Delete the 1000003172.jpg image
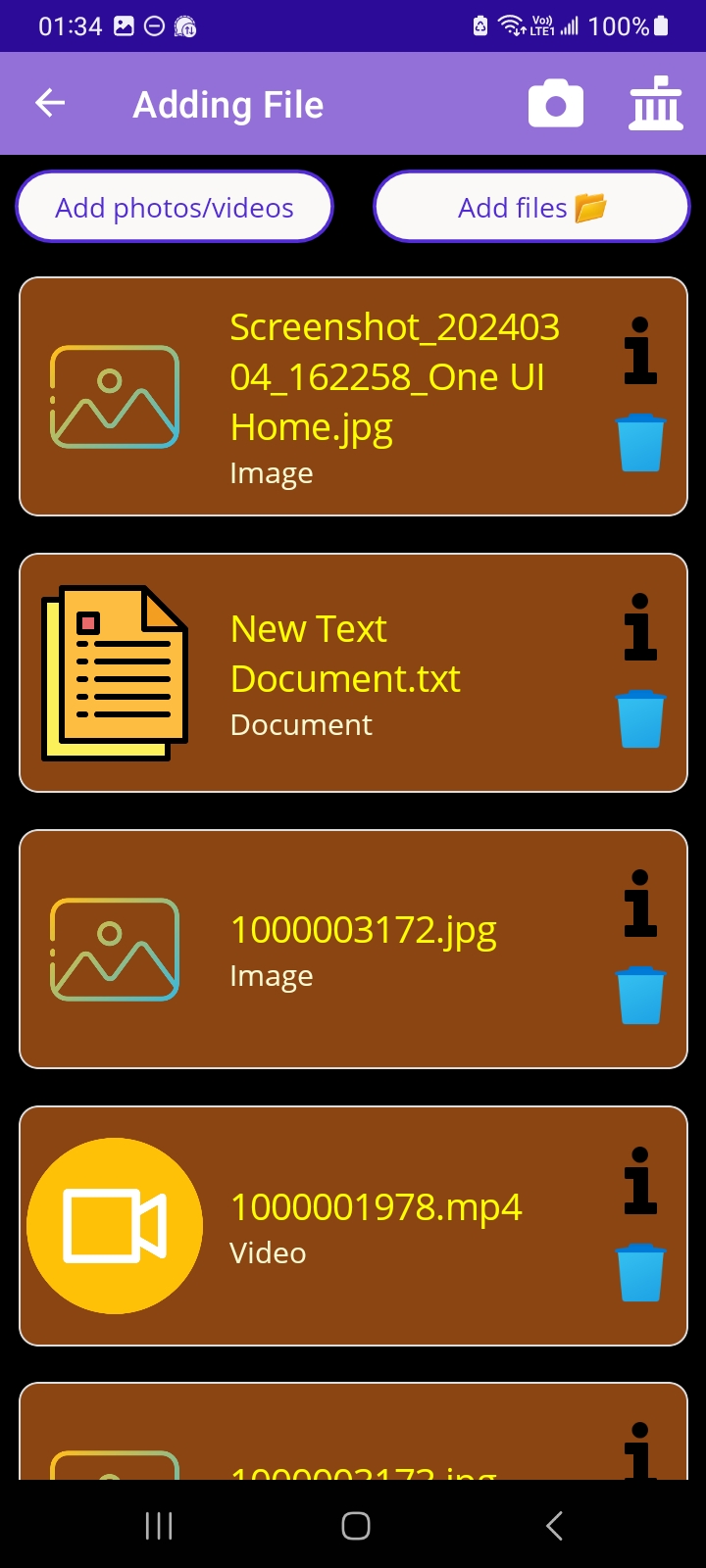This screenshot has width=706, height=1568. (640, 996)
